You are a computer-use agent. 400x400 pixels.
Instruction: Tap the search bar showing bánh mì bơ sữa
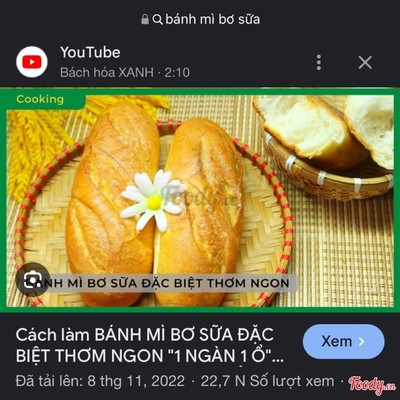click(x=200, y=19)
